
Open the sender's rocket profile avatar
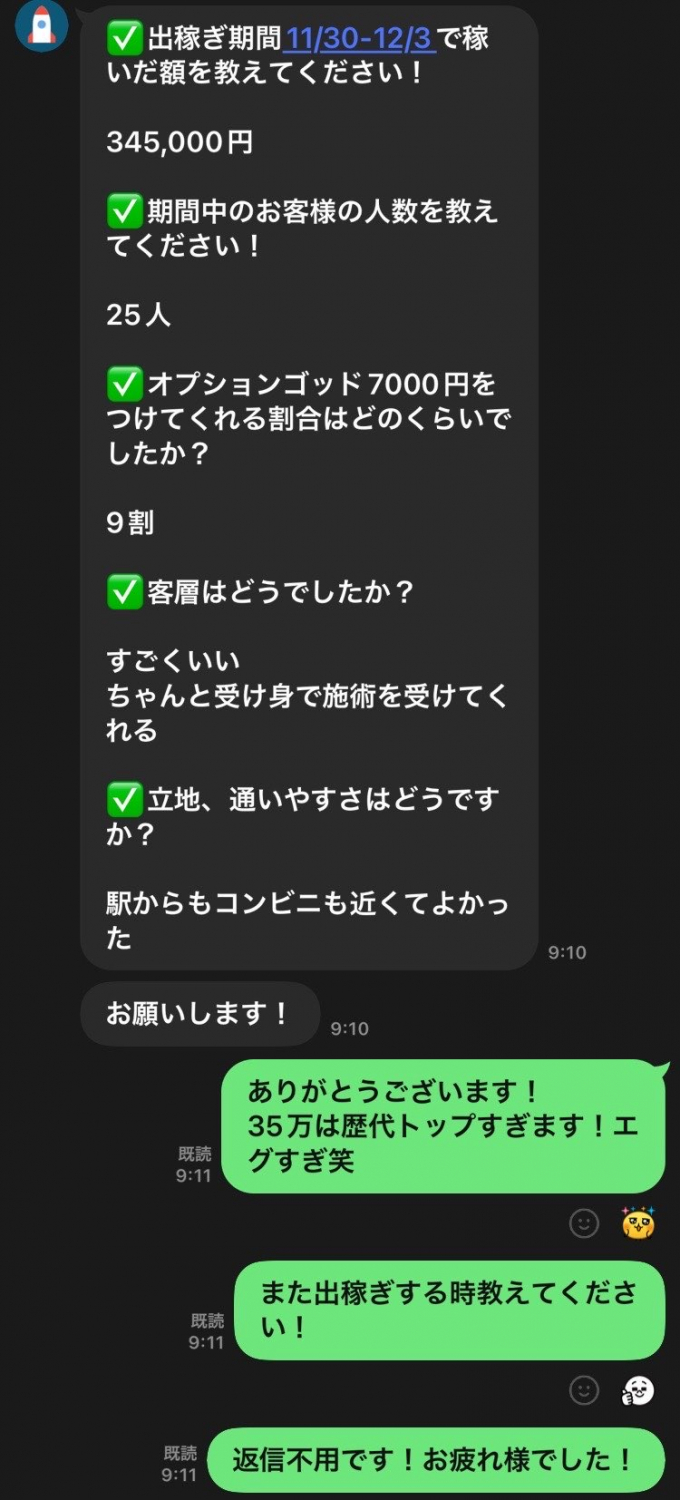point(41,24)
